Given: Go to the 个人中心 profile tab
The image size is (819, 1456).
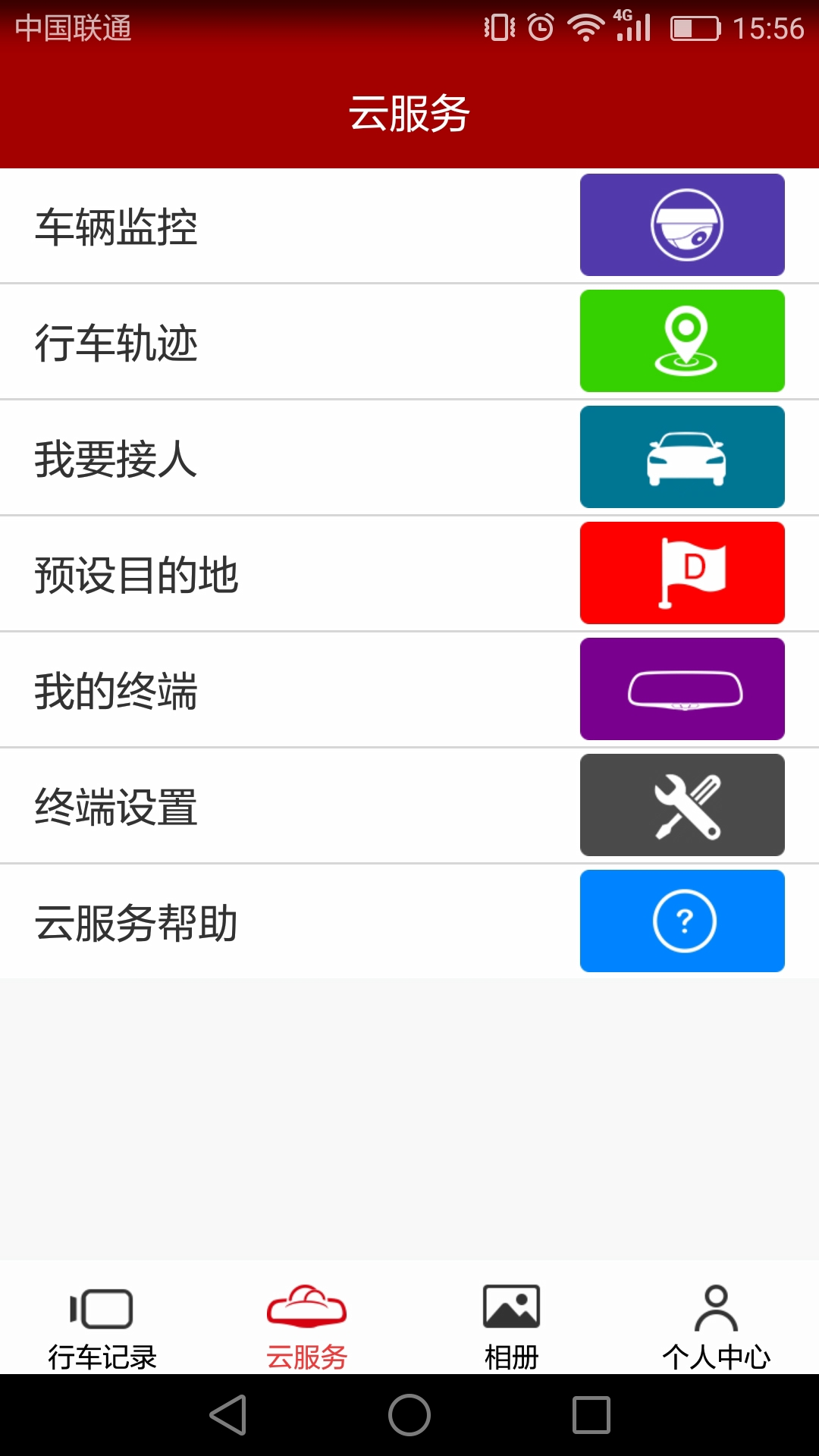Looking at the screenshot, I should point(717,1327).
